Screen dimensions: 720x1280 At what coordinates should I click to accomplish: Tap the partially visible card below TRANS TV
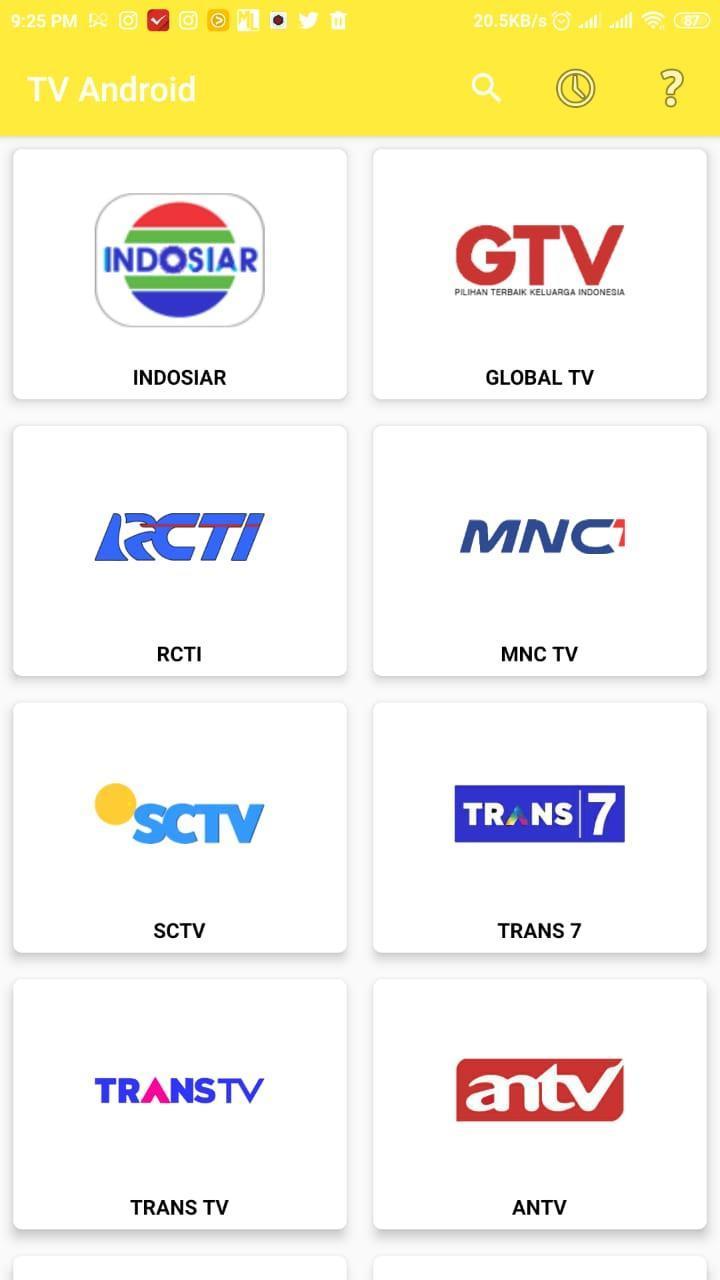[180, 1272]
